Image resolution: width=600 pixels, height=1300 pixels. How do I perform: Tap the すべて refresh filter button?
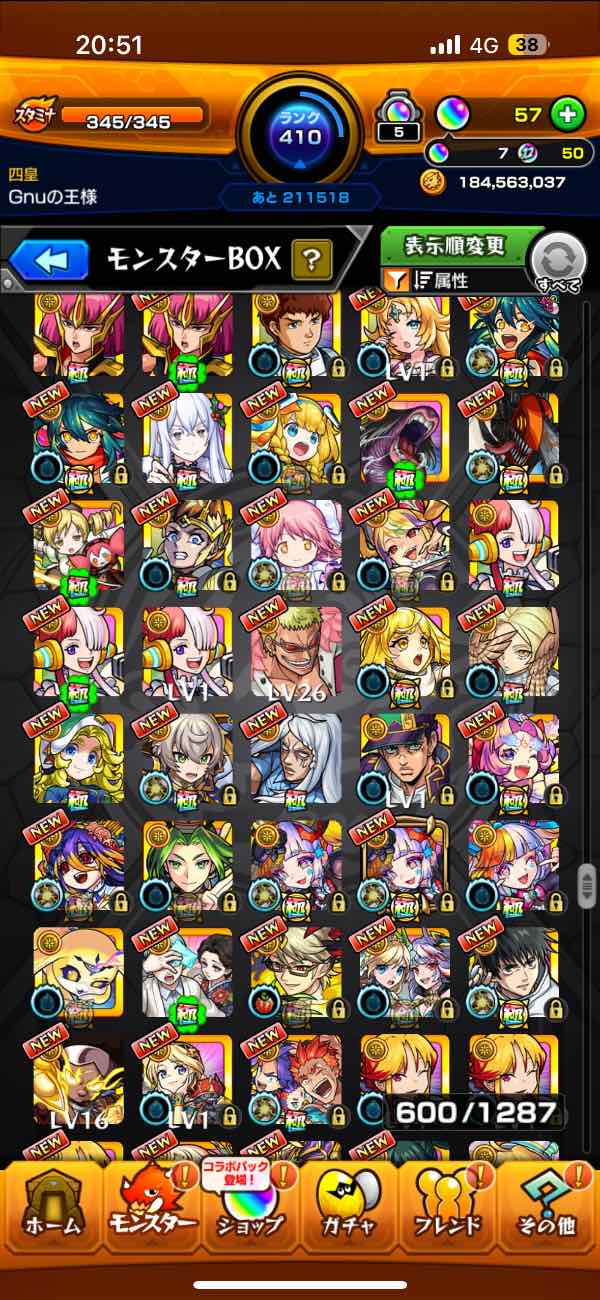click(x=558, y=263)
